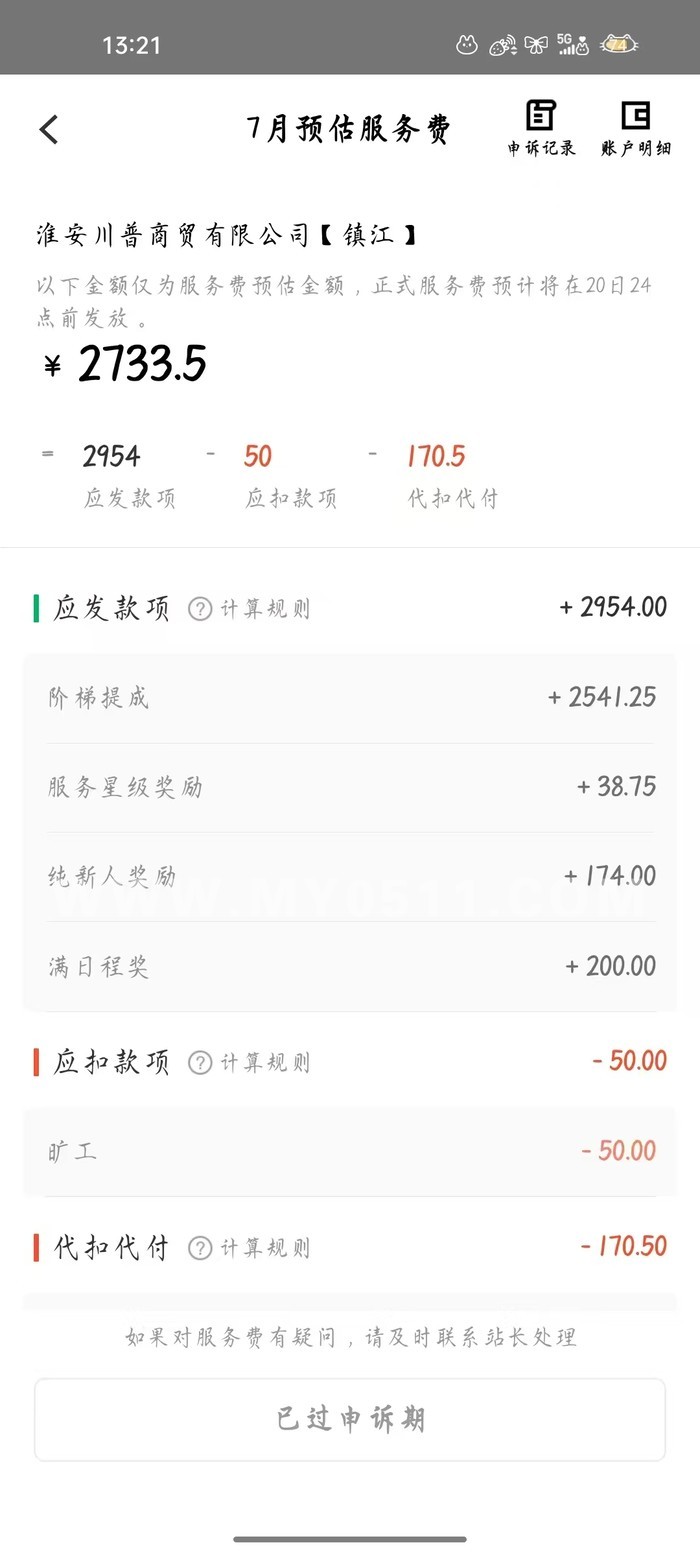The image size is (700, 1556).
Task: View 计算规则 for 应发款项
Action: (x=250, y=609)
